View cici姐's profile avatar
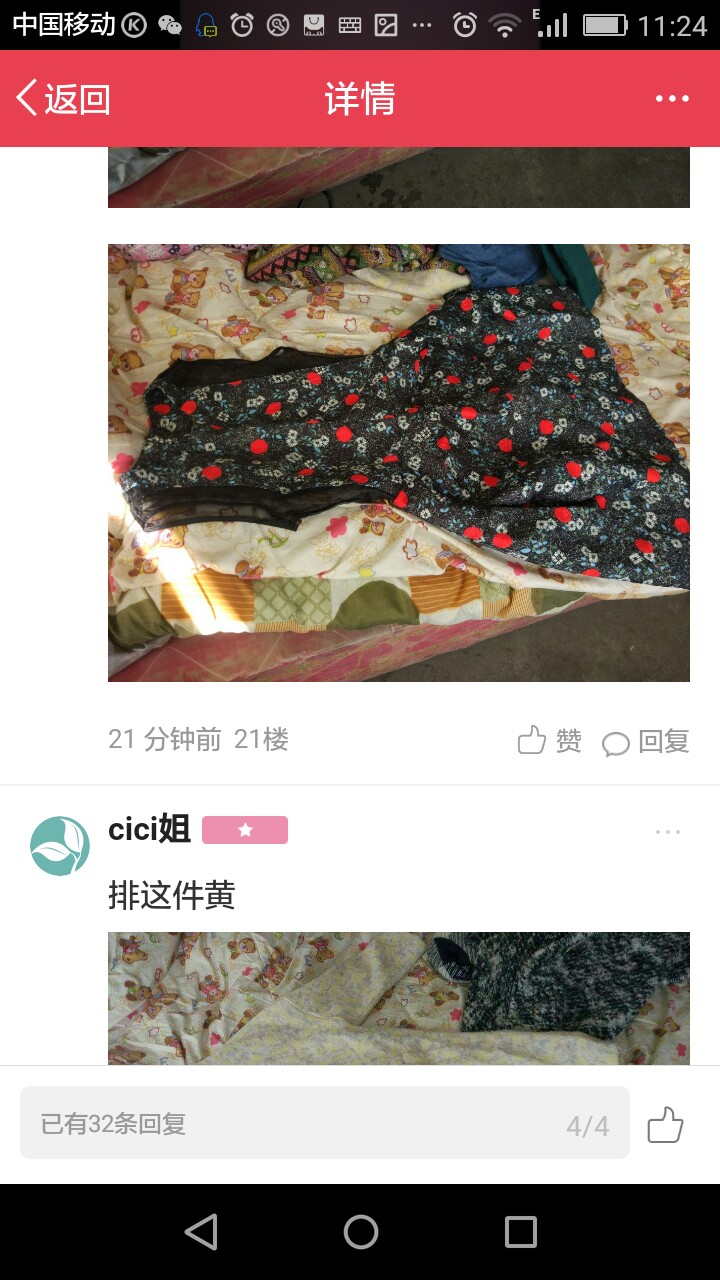The height and width of the screenshot is (1280, 720). pyautogui.click(x=60, y=846)
